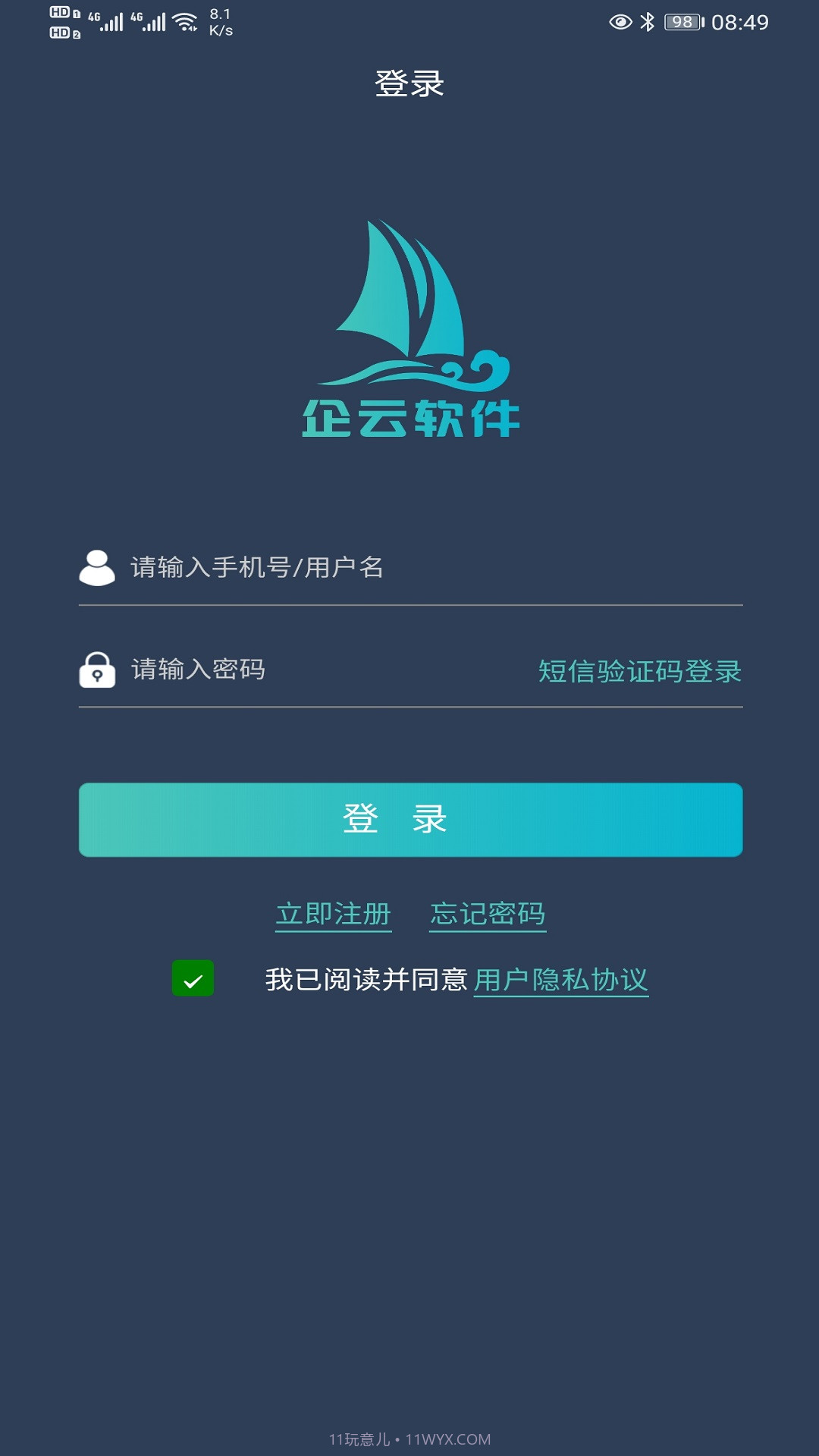
Task: Click the 企云软件 sailboat logo
Action: click(x=409, y=326)
